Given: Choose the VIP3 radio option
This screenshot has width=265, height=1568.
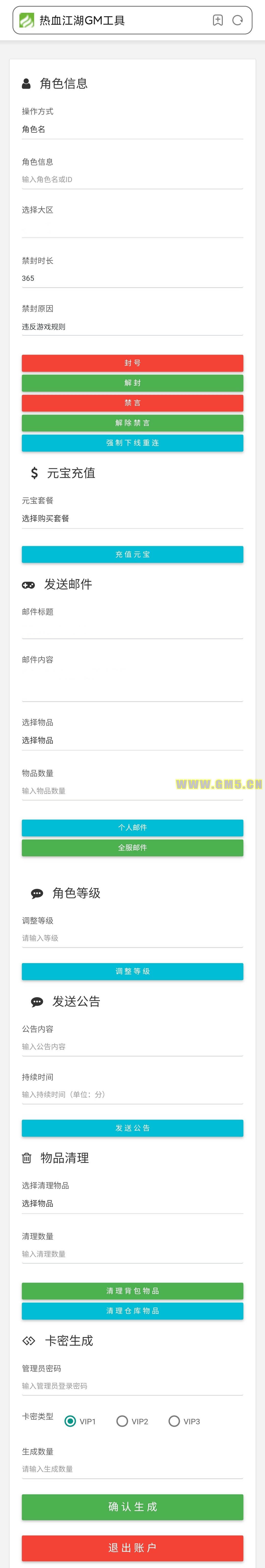Looking at the screenshot, I should coord(174,1421).
